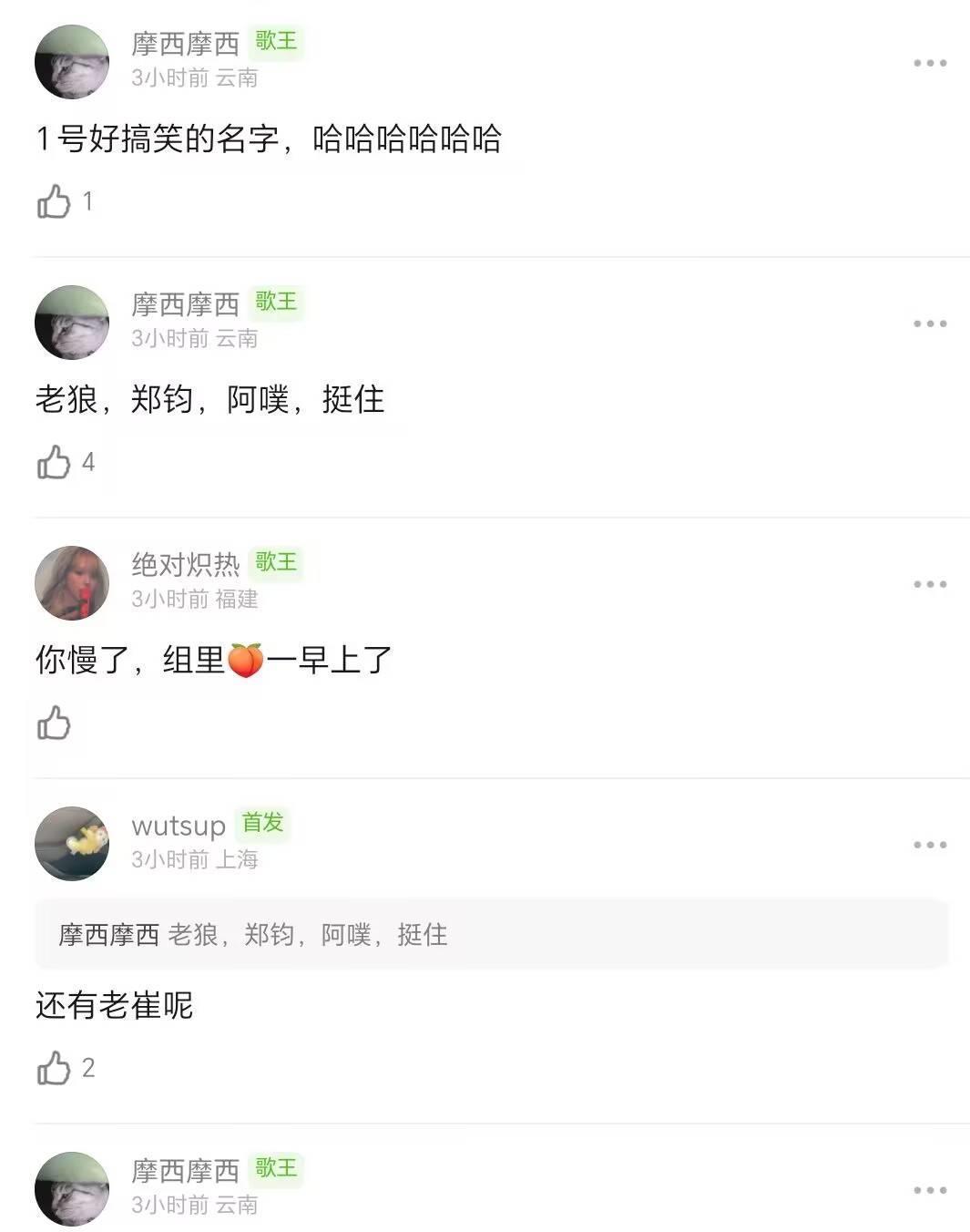The image size is (970, 1232).
Task: Open more options on wutsup's comment
Action: (930, 845)
